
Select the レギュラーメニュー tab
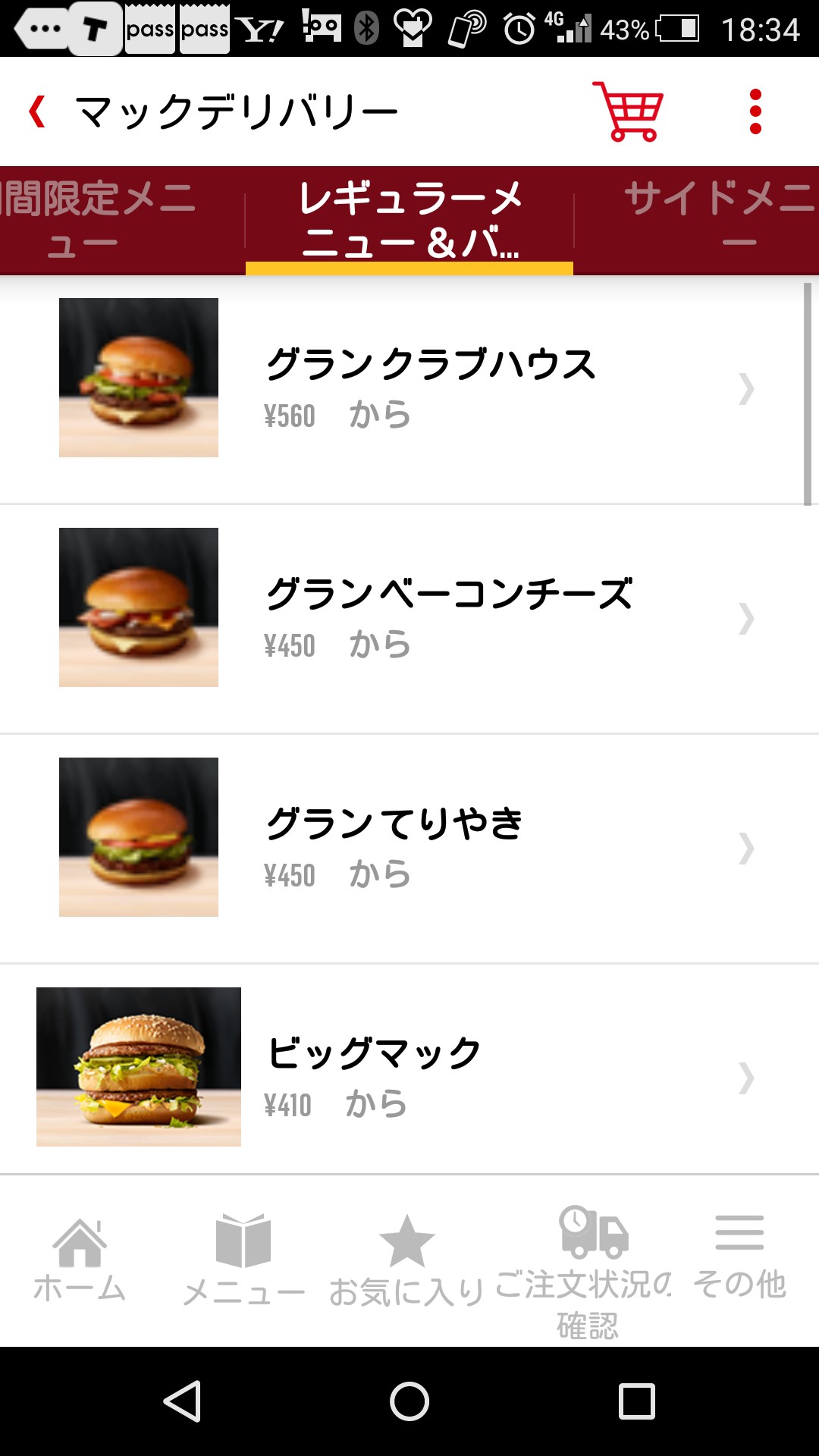[x=409, y=220]
